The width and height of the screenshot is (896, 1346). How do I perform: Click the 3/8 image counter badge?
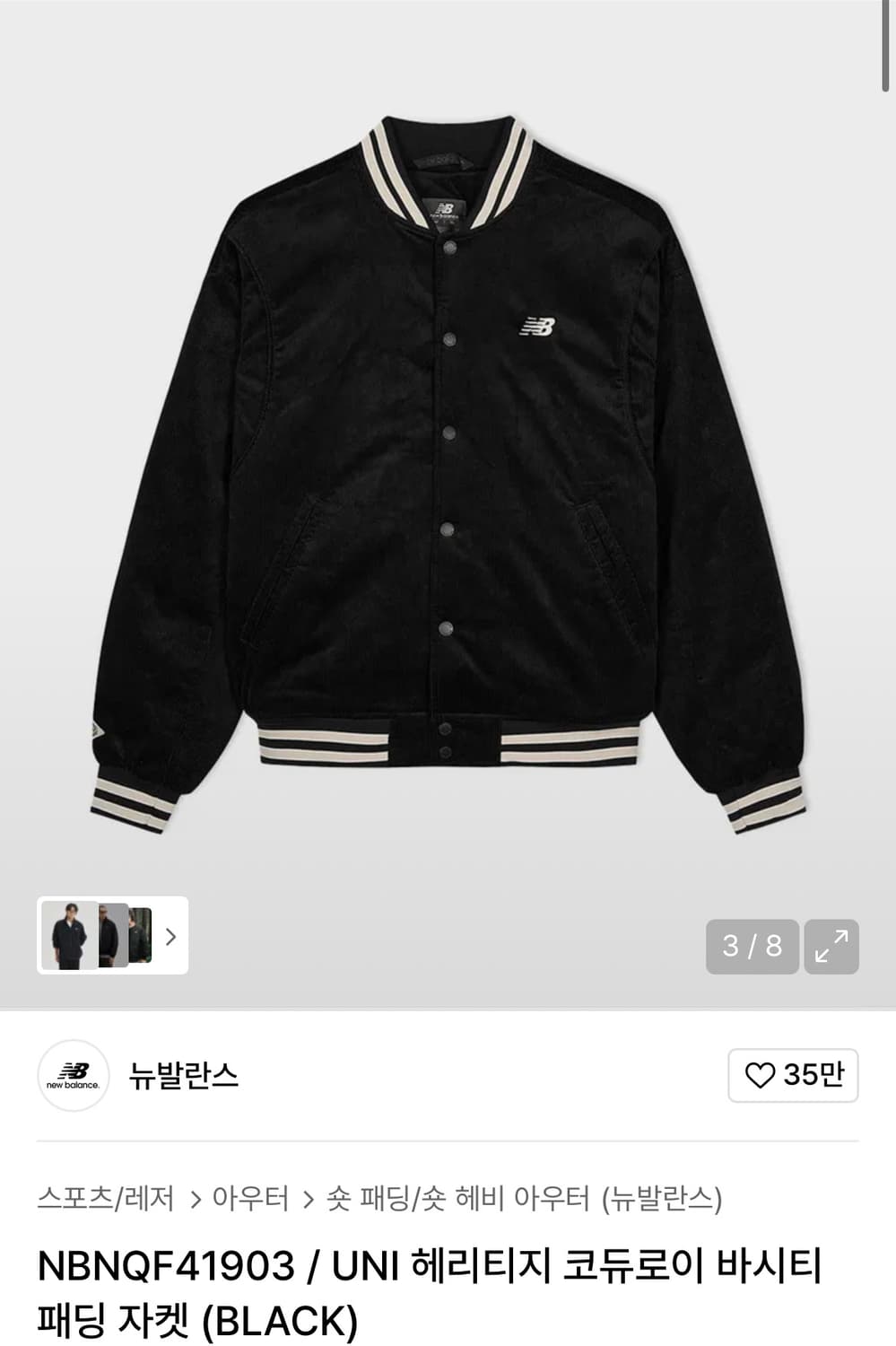tap(752, 944)
